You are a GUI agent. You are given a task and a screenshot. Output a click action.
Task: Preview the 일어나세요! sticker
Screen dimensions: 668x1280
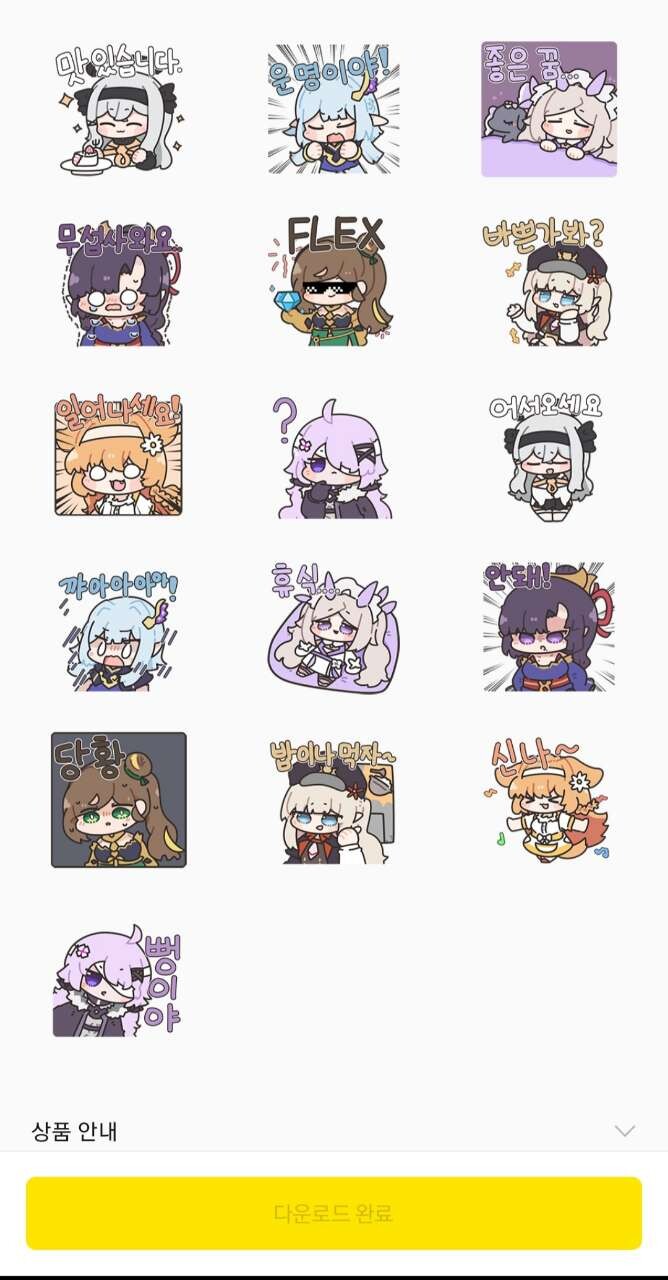[118, 455]
